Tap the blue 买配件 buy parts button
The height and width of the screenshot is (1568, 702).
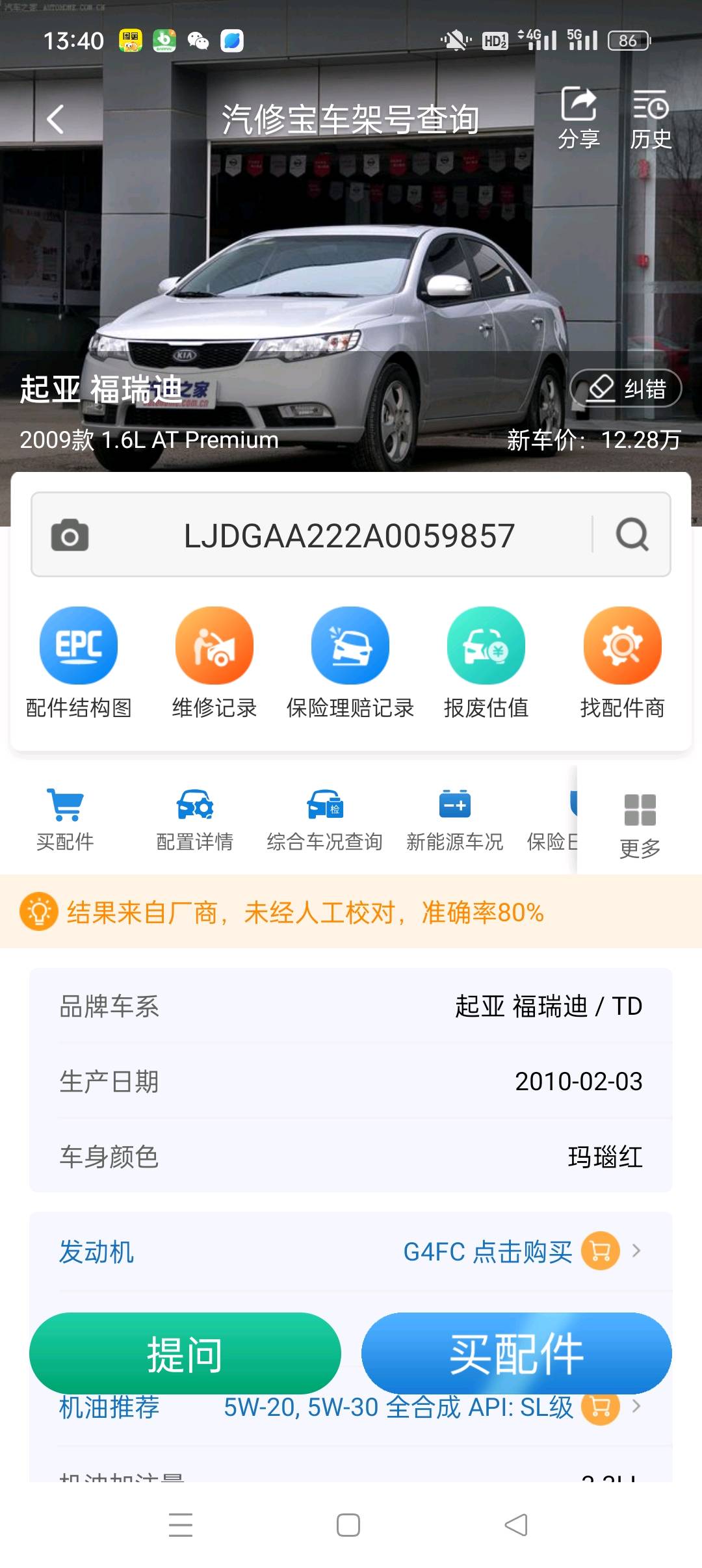516,1353
